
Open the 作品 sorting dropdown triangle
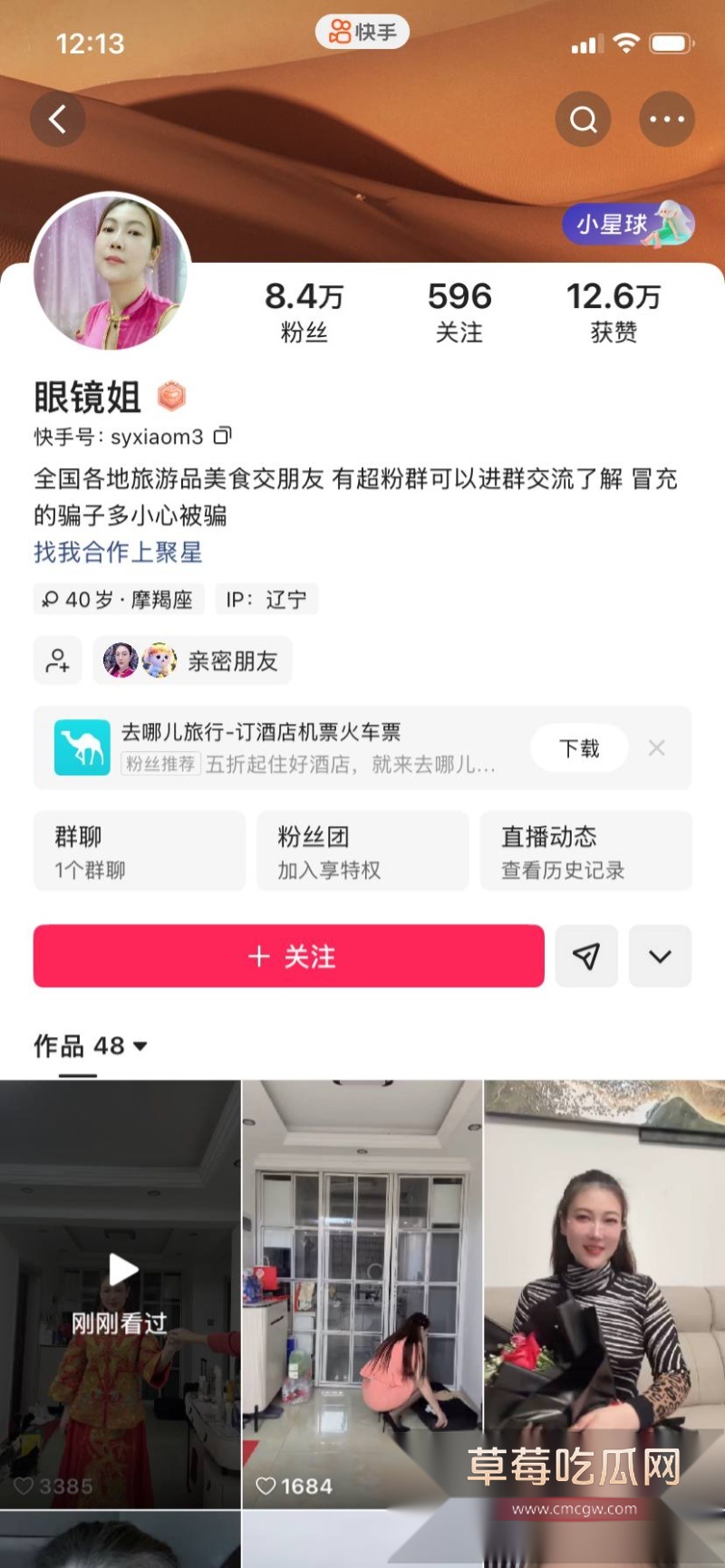click(x=139, y=1047)
